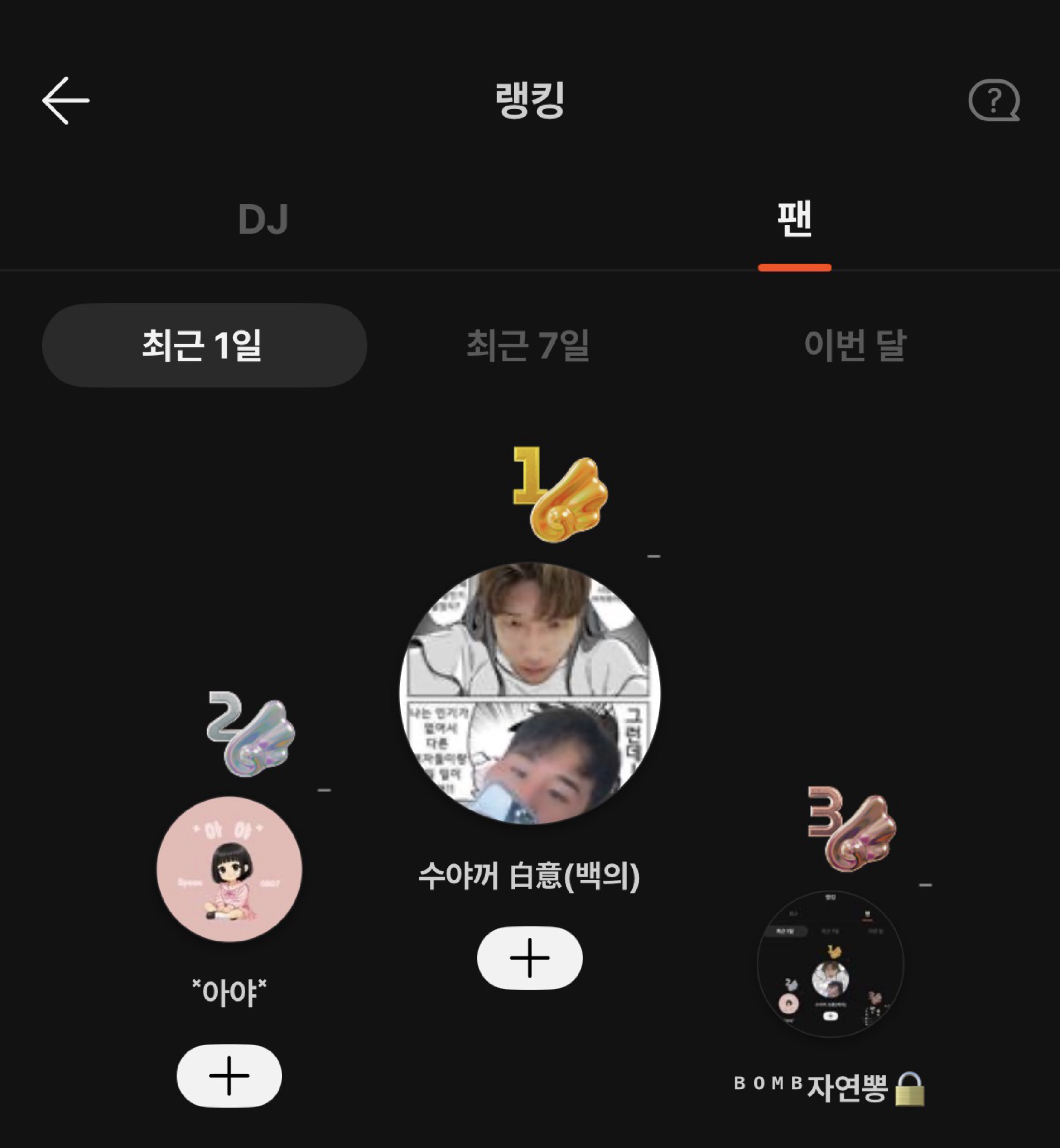Open the profile of 수야꺼 白意(백의)
The image size is (1060, 1148).
pos(529,693)
